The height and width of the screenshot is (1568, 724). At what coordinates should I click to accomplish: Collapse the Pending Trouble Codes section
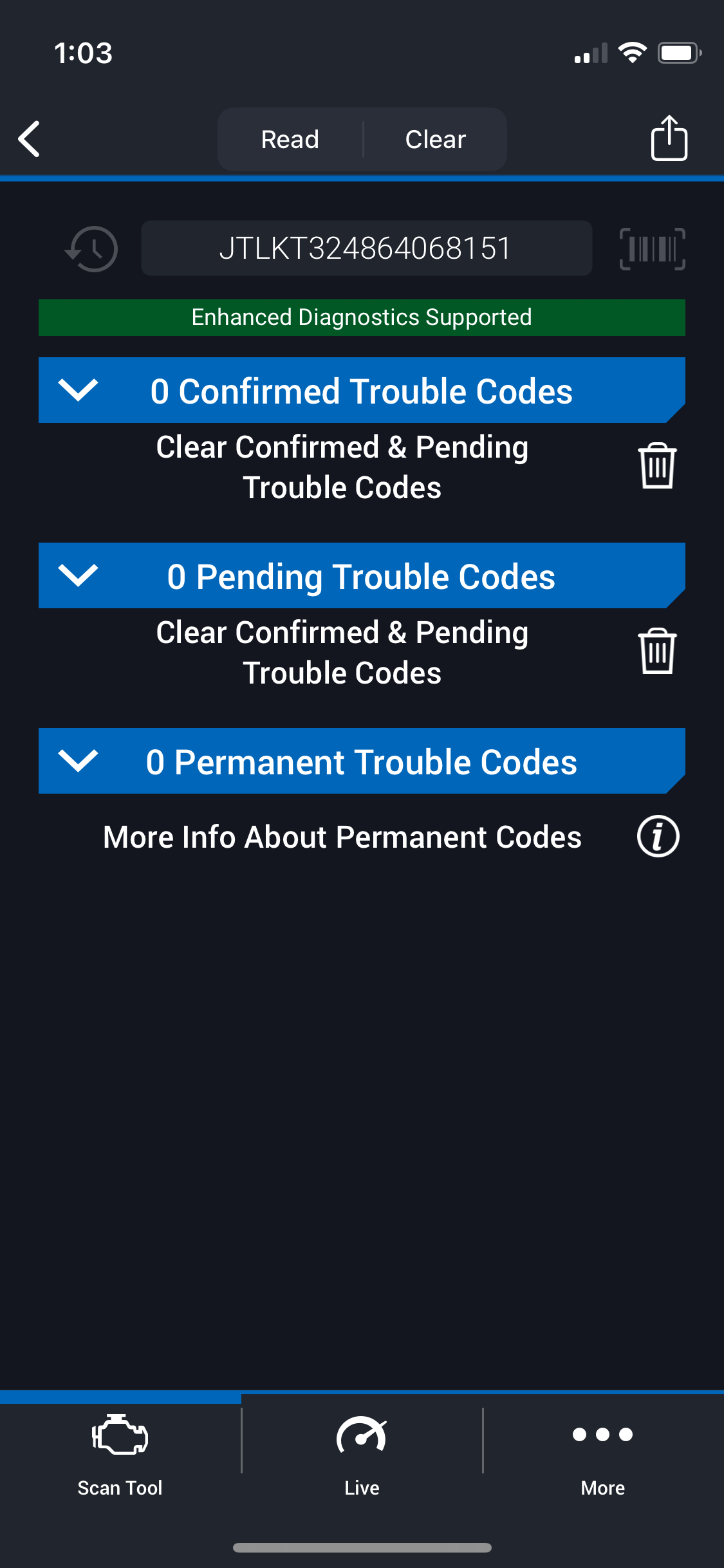click(78, 575)
